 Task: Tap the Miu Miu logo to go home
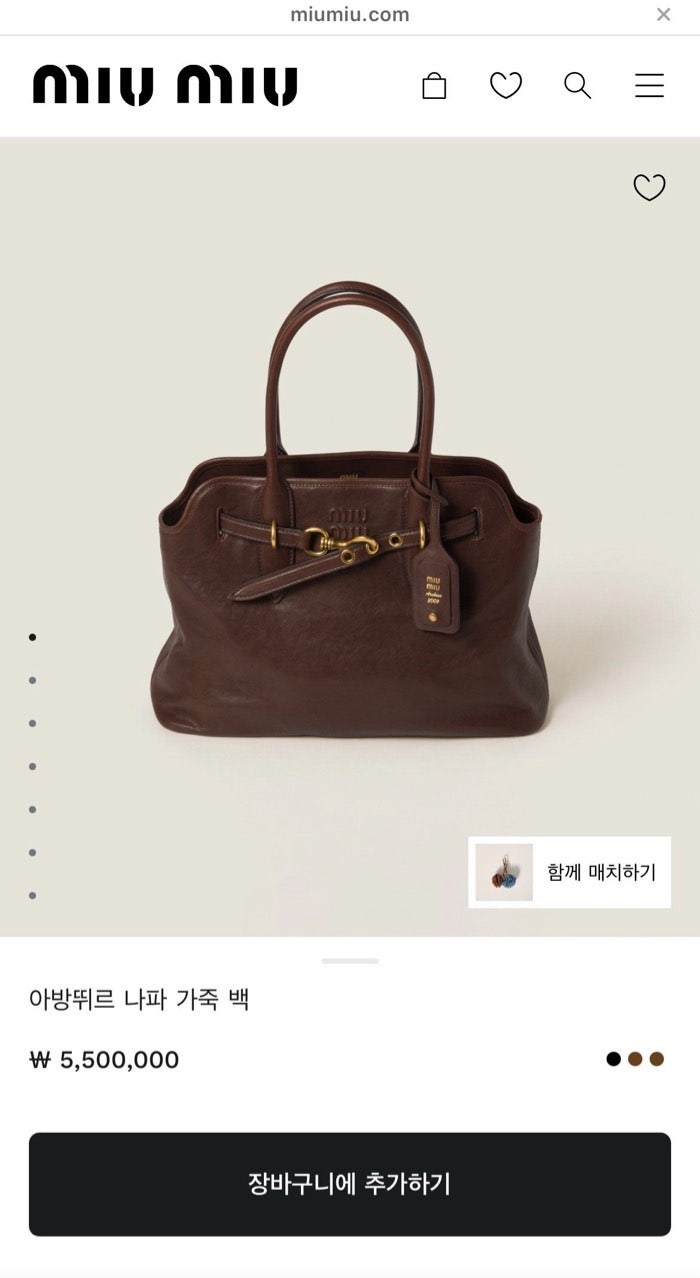(x=165, y=86)
